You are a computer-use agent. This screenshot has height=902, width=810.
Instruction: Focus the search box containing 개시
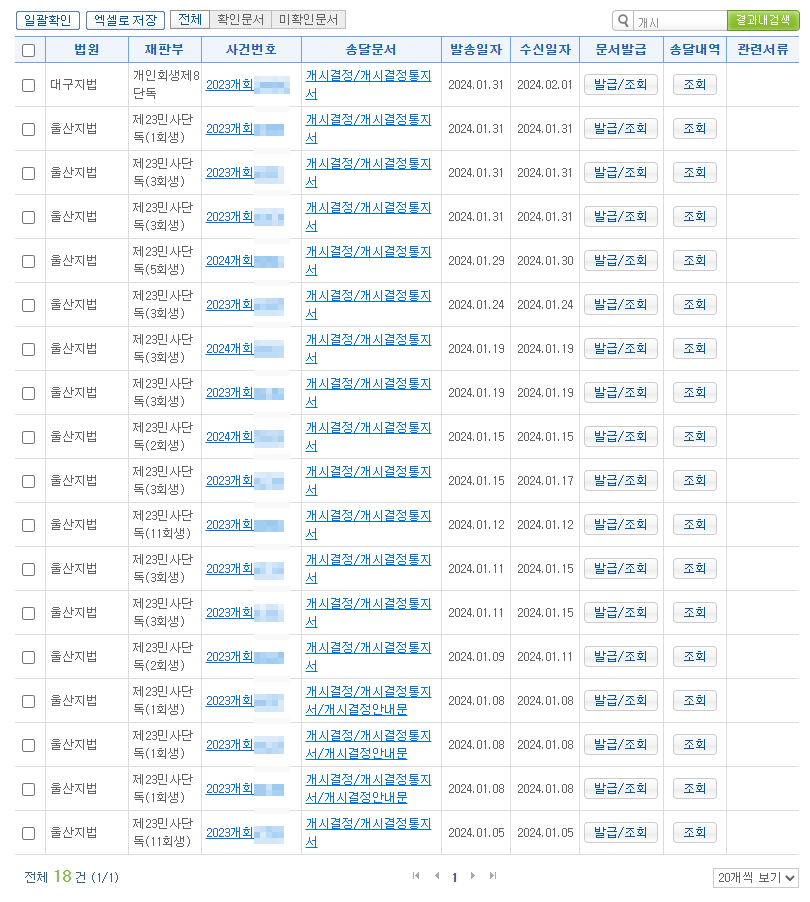pyautogui.click(x=679, y=21)
